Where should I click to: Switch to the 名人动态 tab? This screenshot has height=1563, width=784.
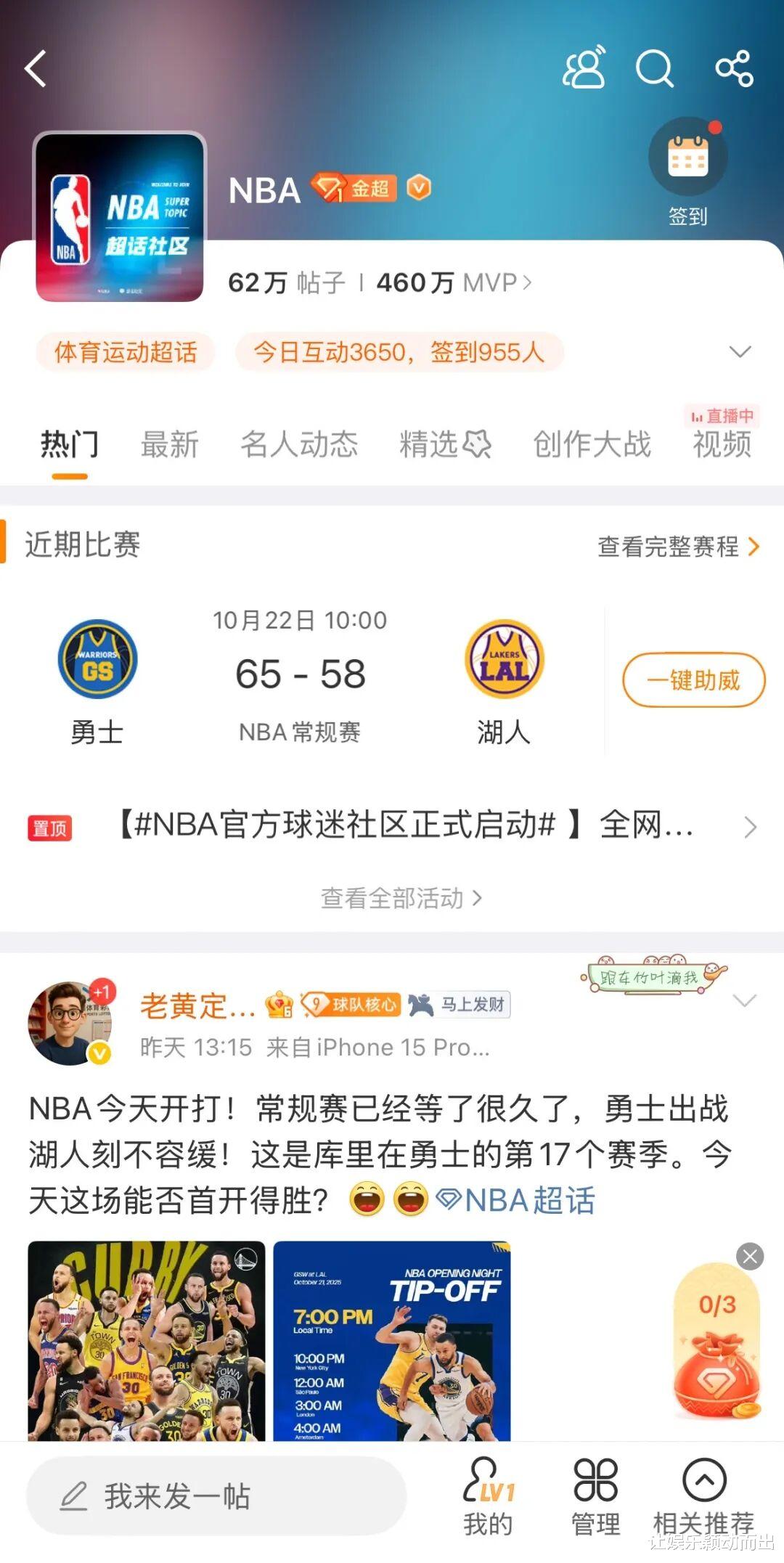[299, 444]
